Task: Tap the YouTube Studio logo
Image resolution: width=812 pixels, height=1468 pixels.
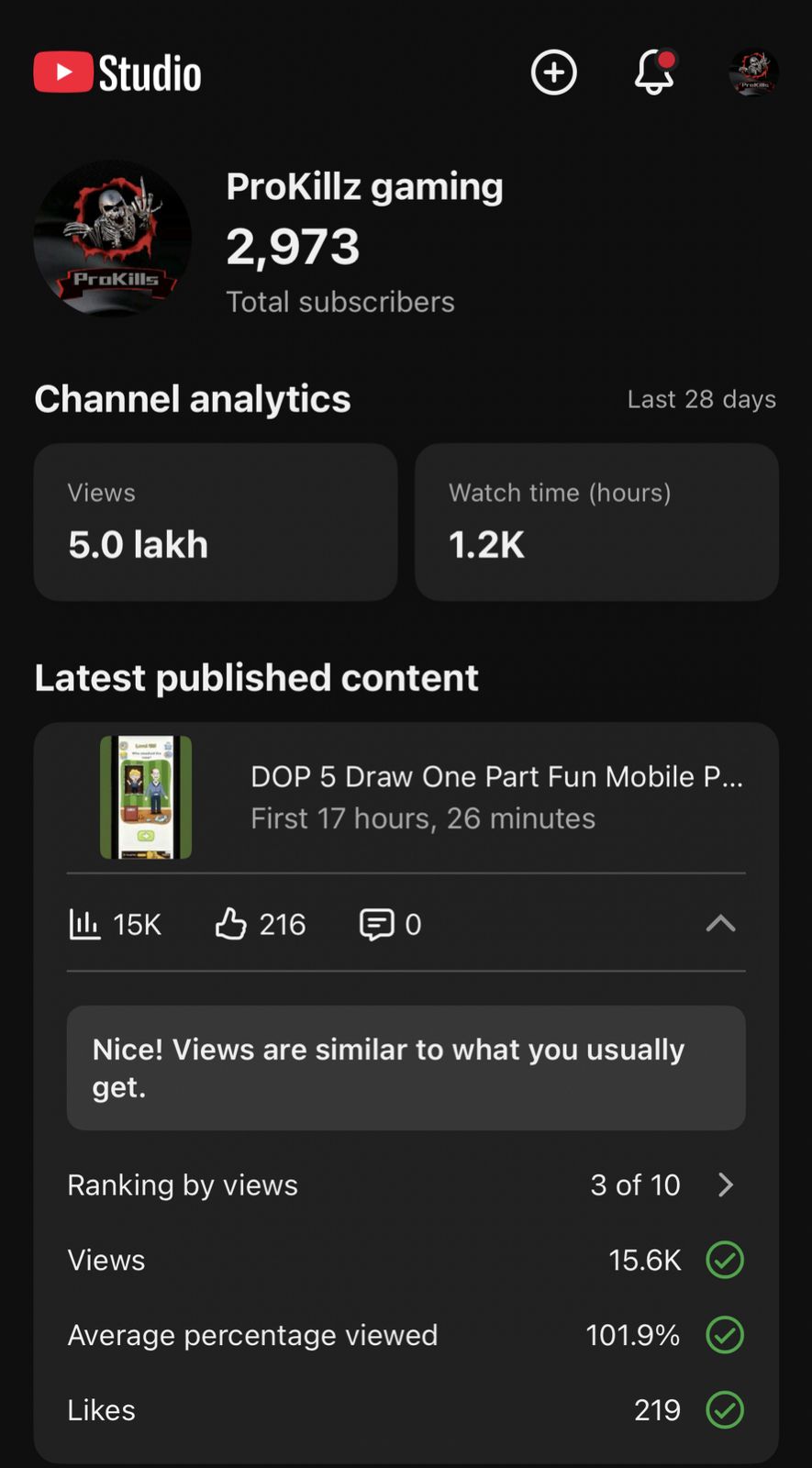Action: click(x=117, y=72)
